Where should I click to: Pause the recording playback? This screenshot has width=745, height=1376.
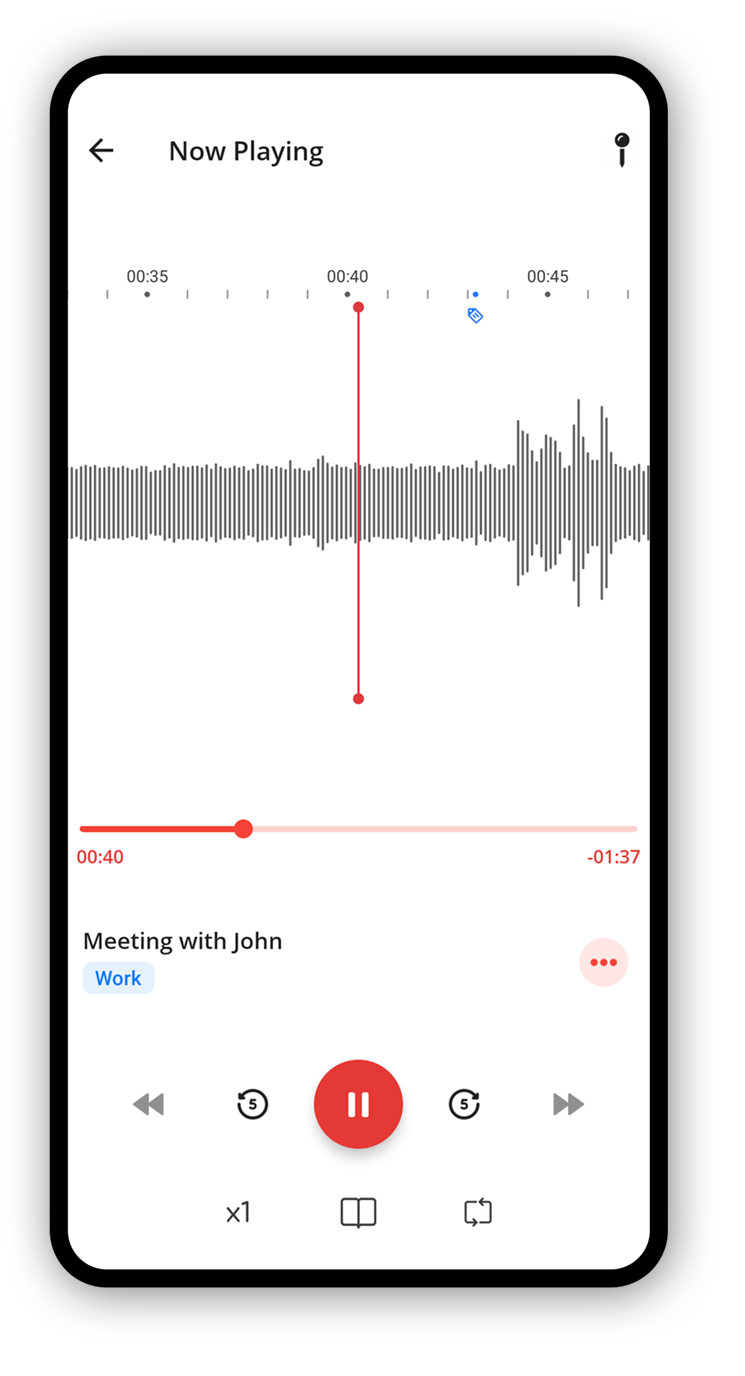(358, 1104)
